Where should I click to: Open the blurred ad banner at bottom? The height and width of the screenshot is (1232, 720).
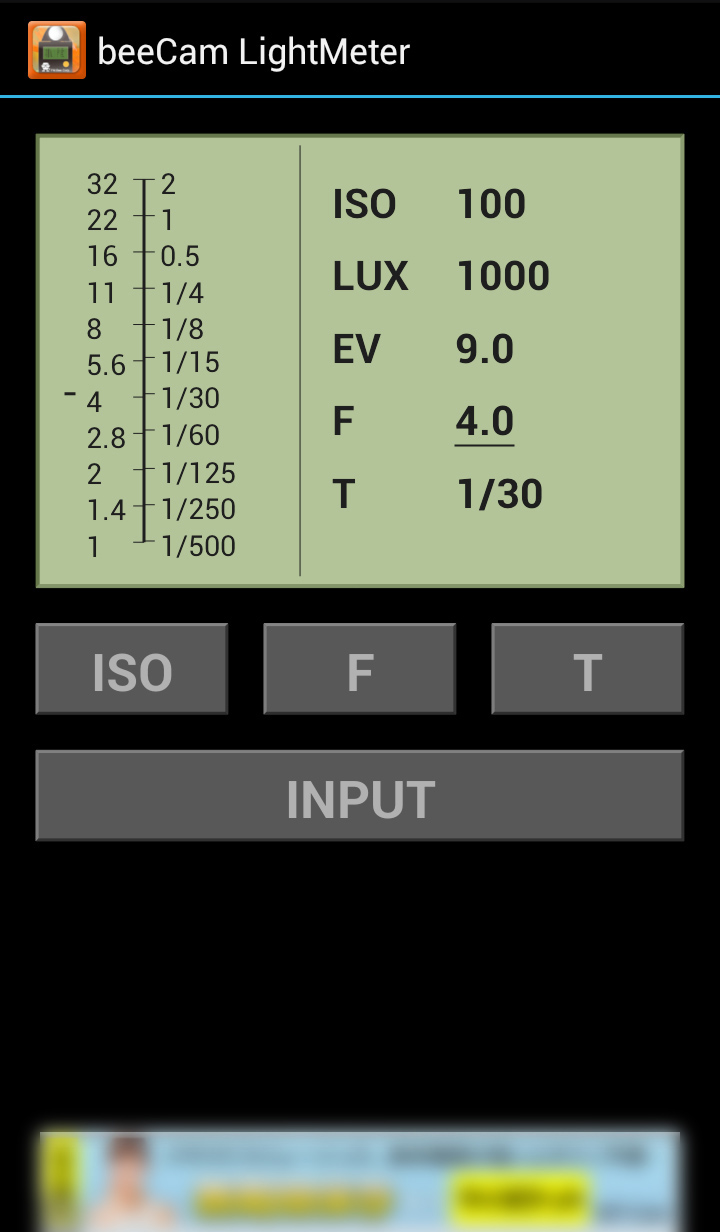(359, 1180)
